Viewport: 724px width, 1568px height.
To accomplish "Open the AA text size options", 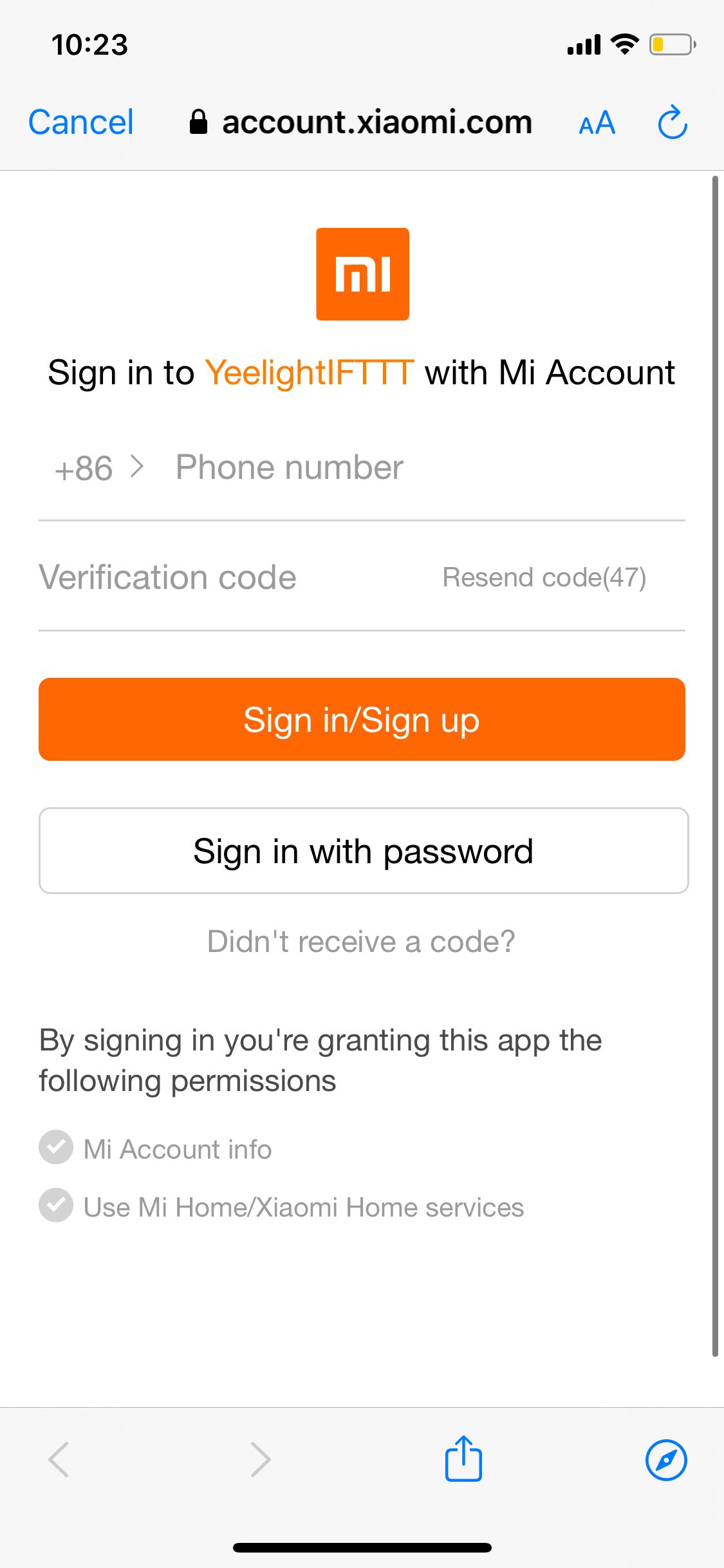I will 597,122.
